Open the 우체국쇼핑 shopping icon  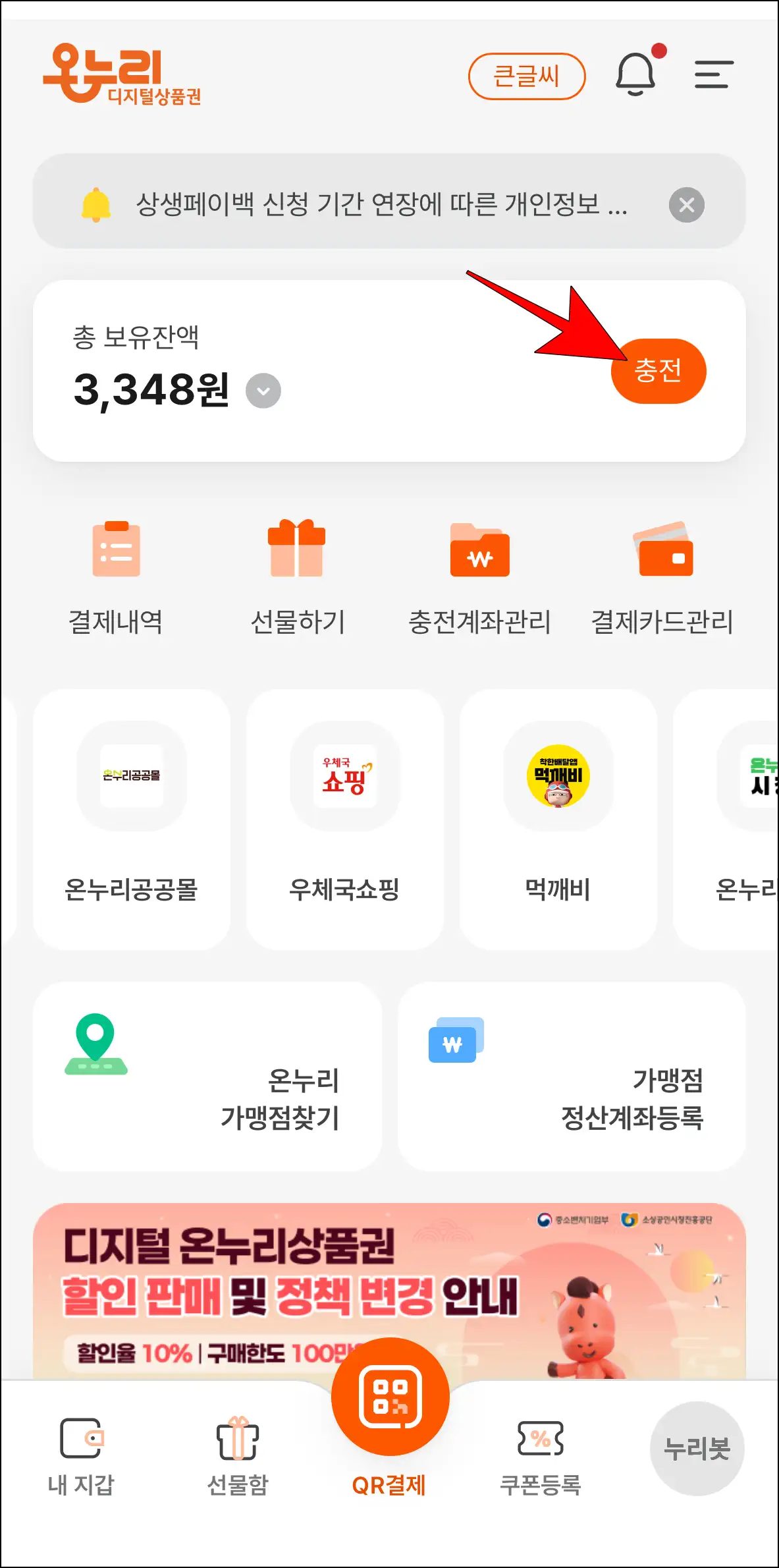click(343, 777)
